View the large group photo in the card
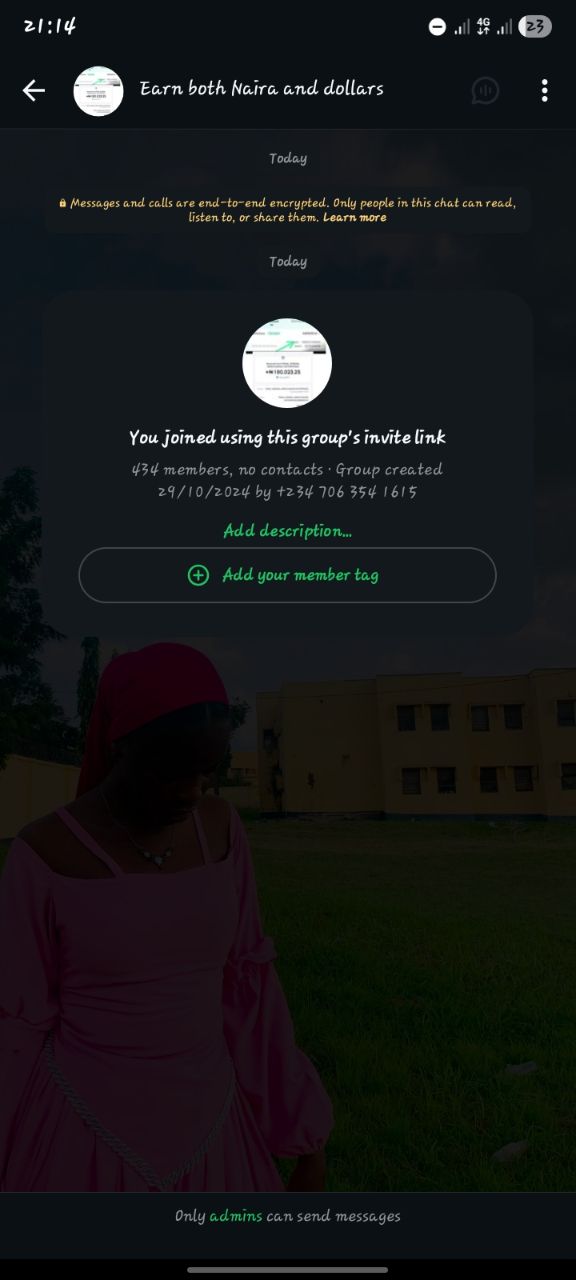 287,363
